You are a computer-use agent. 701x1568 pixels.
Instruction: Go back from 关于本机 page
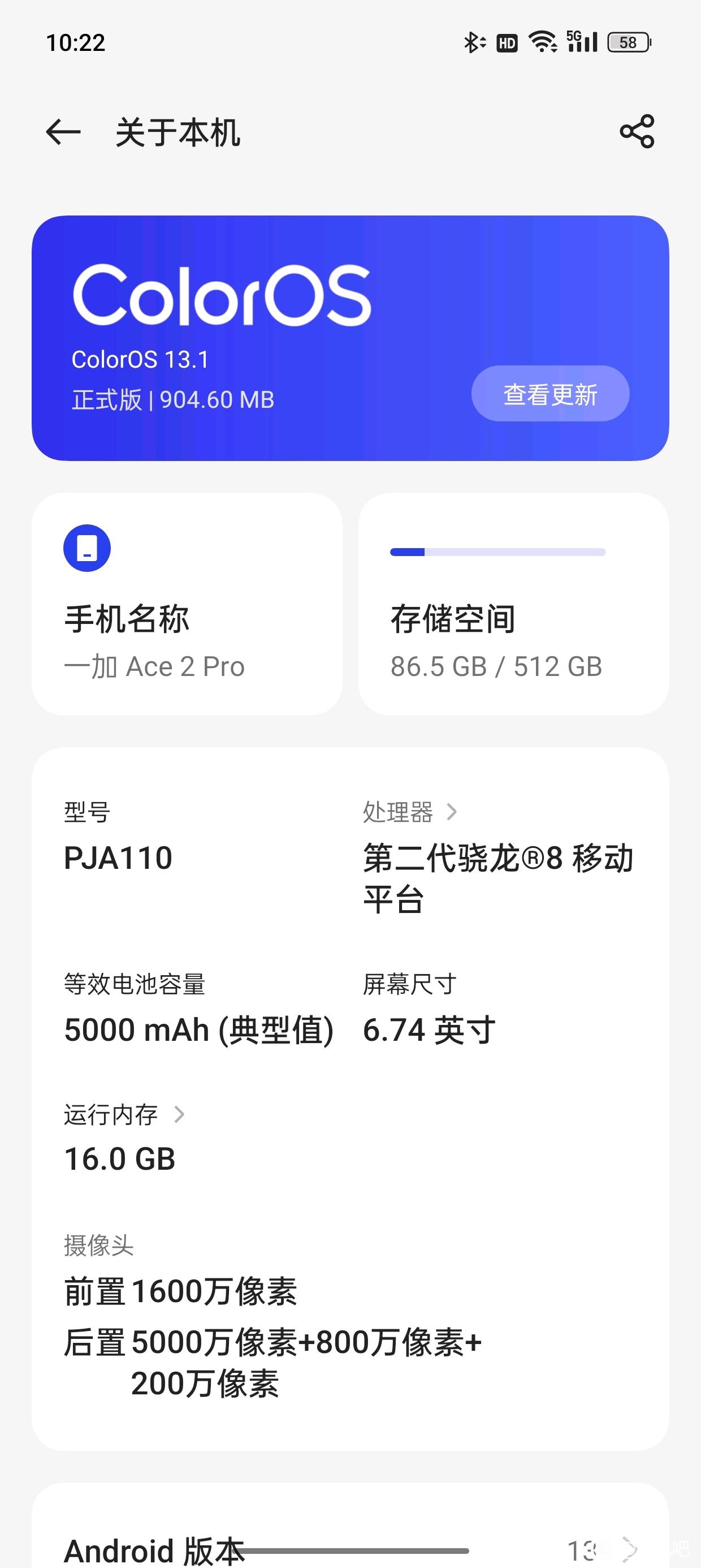(63, 131)
